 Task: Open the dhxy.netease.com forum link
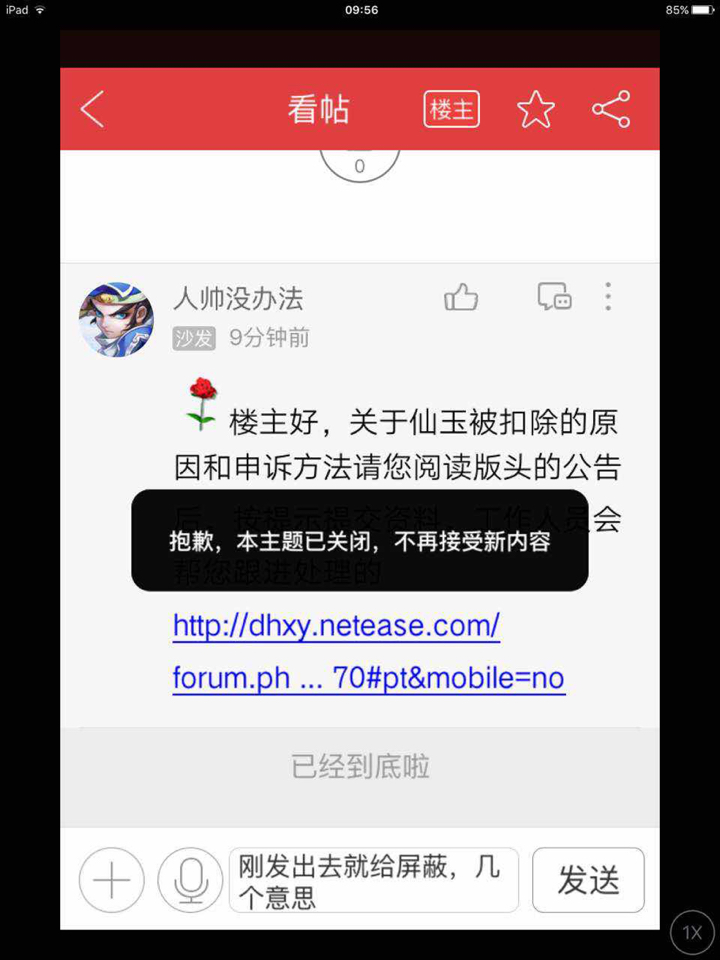pos(336,627)
